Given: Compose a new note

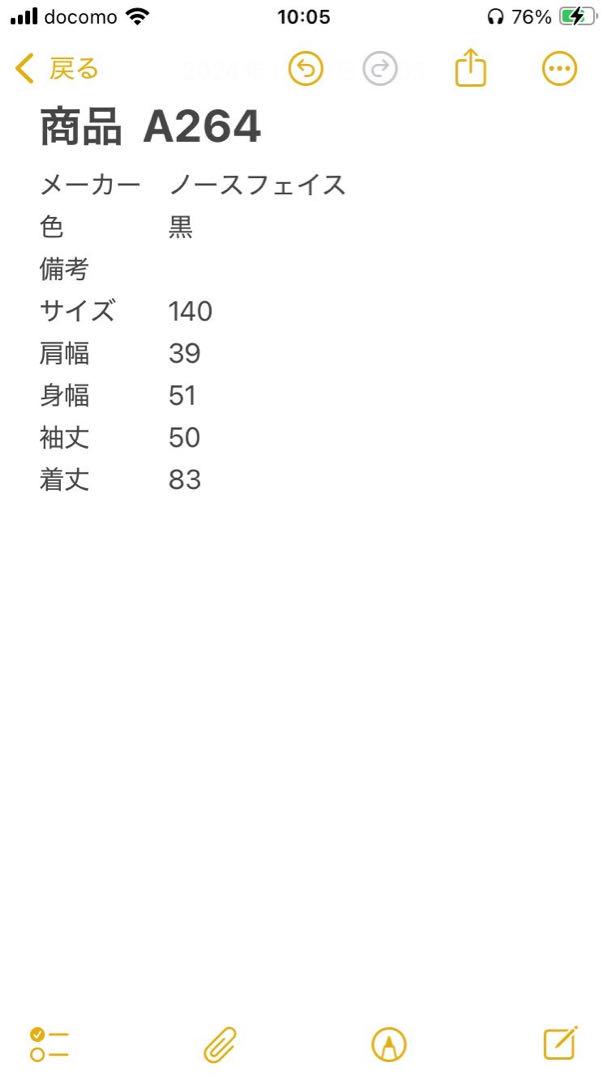Looking at the screenshot, I should [560, 1043].
